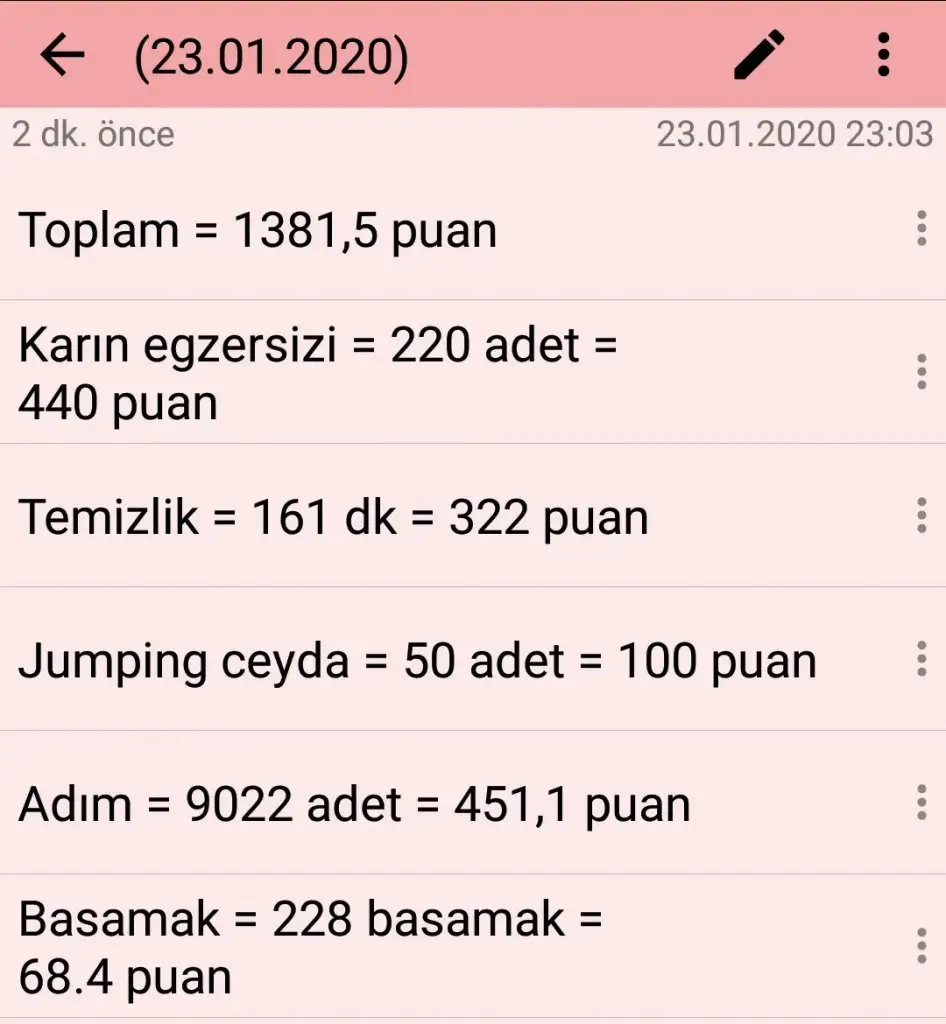Select the Temizlik = 161 dk entry
Viewport: 946px width, 1024px height.
[333, 518]
